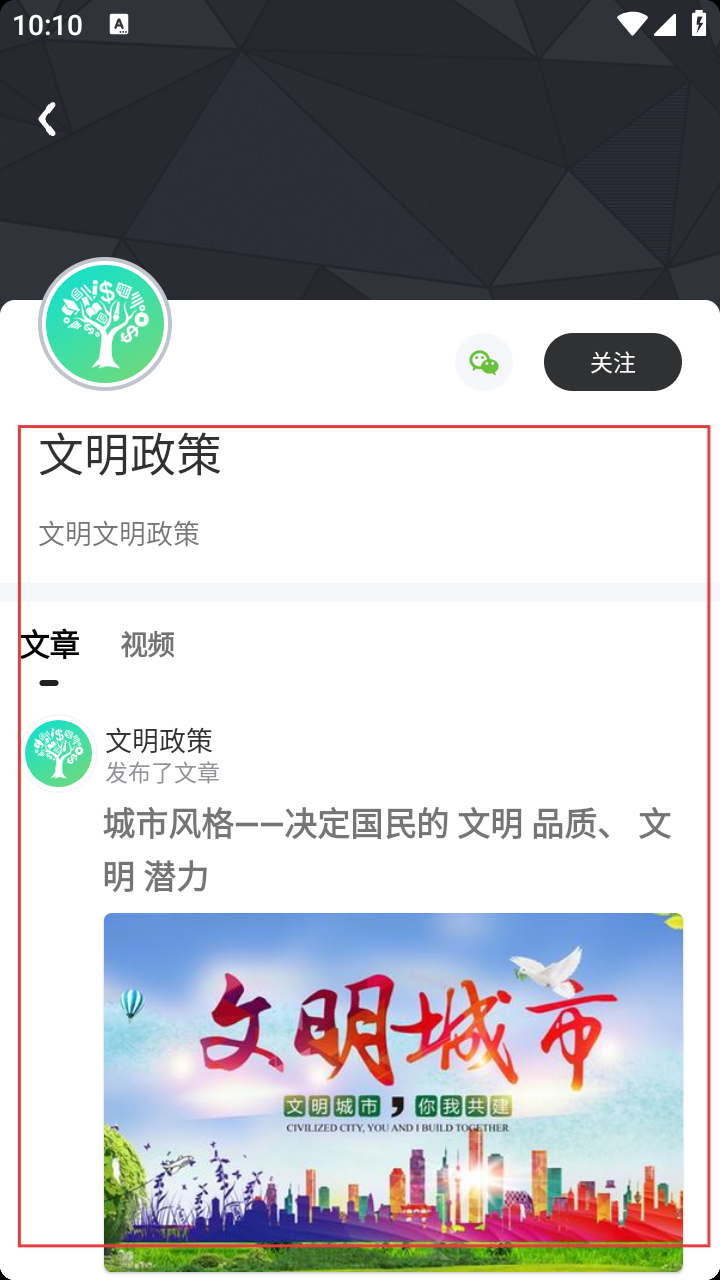Viewport: 720px width, 1280px height.
Task: Open the article 城市风格——决定国民的文明品质
Action: [x=387, y=850]
